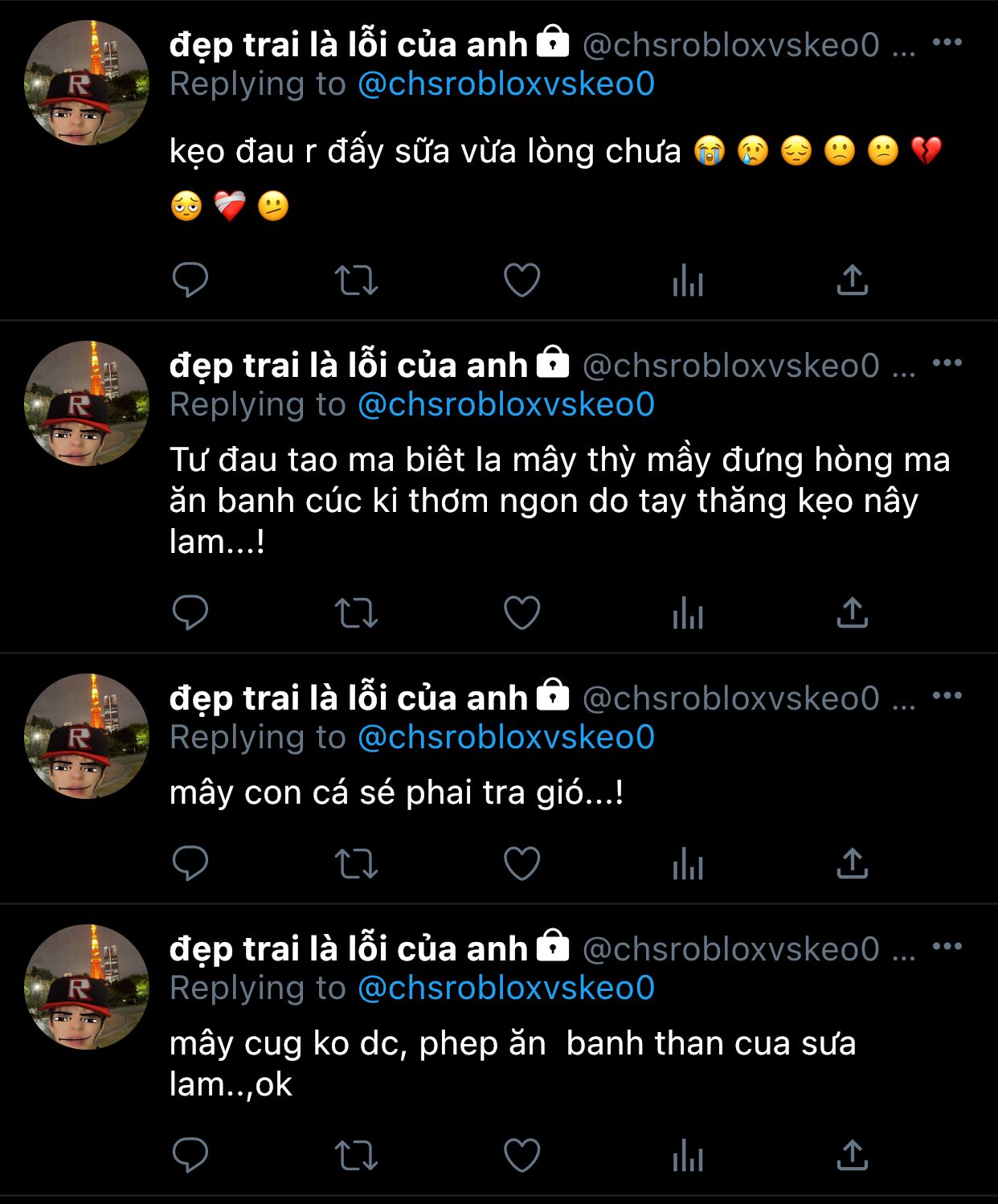The image size is (998, 1204).
Task: Retweet the "kẹo đau r đấy" tweet
Action: coord(356,281)
